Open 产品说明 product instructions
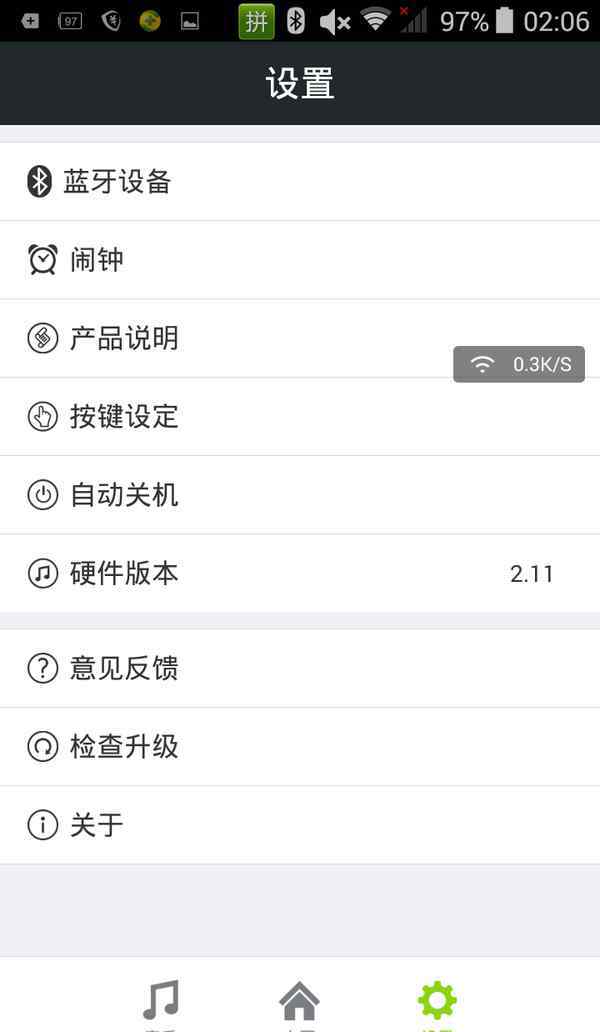 [300, 338]
